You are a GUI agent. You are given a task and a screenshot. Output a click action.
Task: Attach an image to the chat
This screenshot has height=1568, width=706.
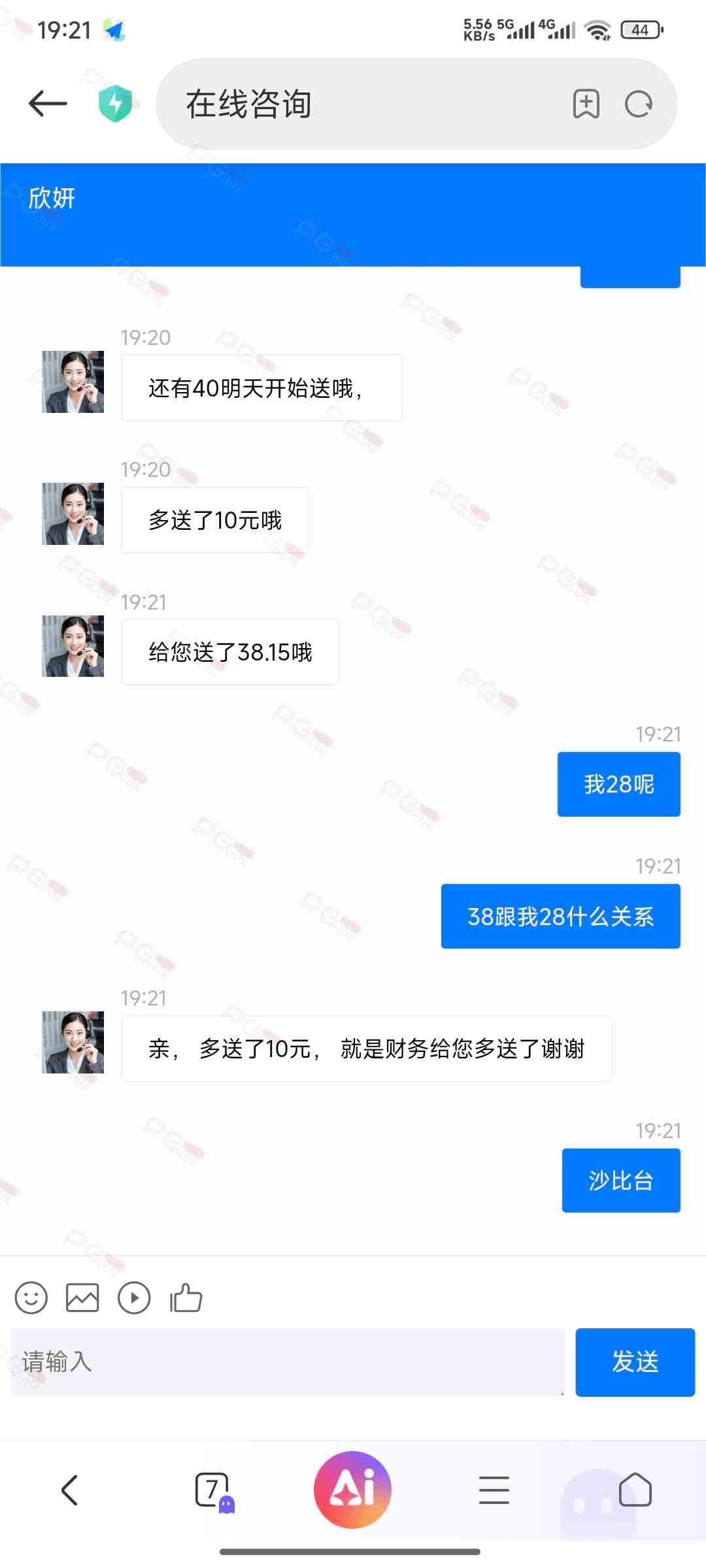[x=82, y=1298]
